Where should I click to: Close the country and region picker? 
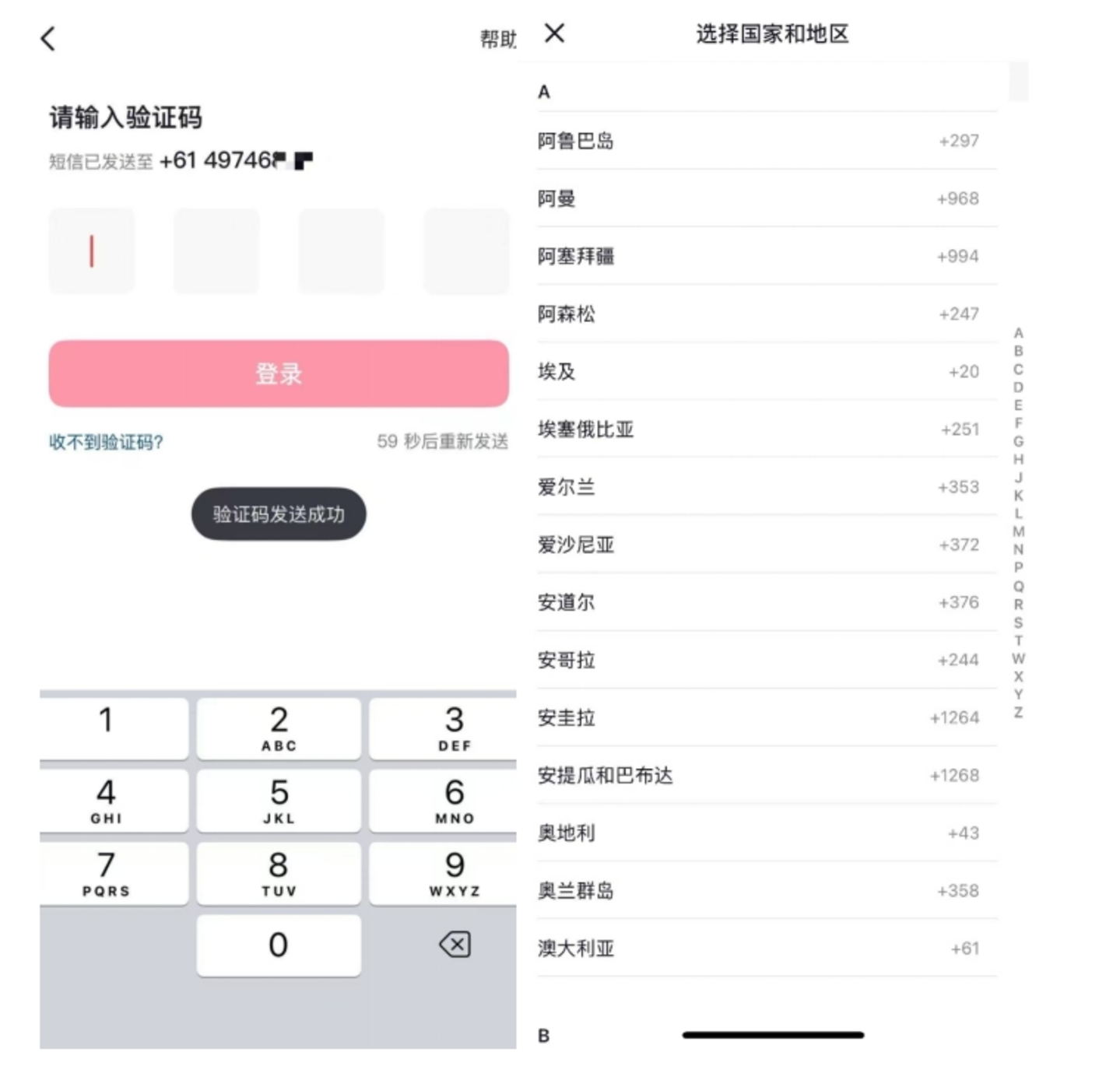pyautogui.click(x=554, y=33)
